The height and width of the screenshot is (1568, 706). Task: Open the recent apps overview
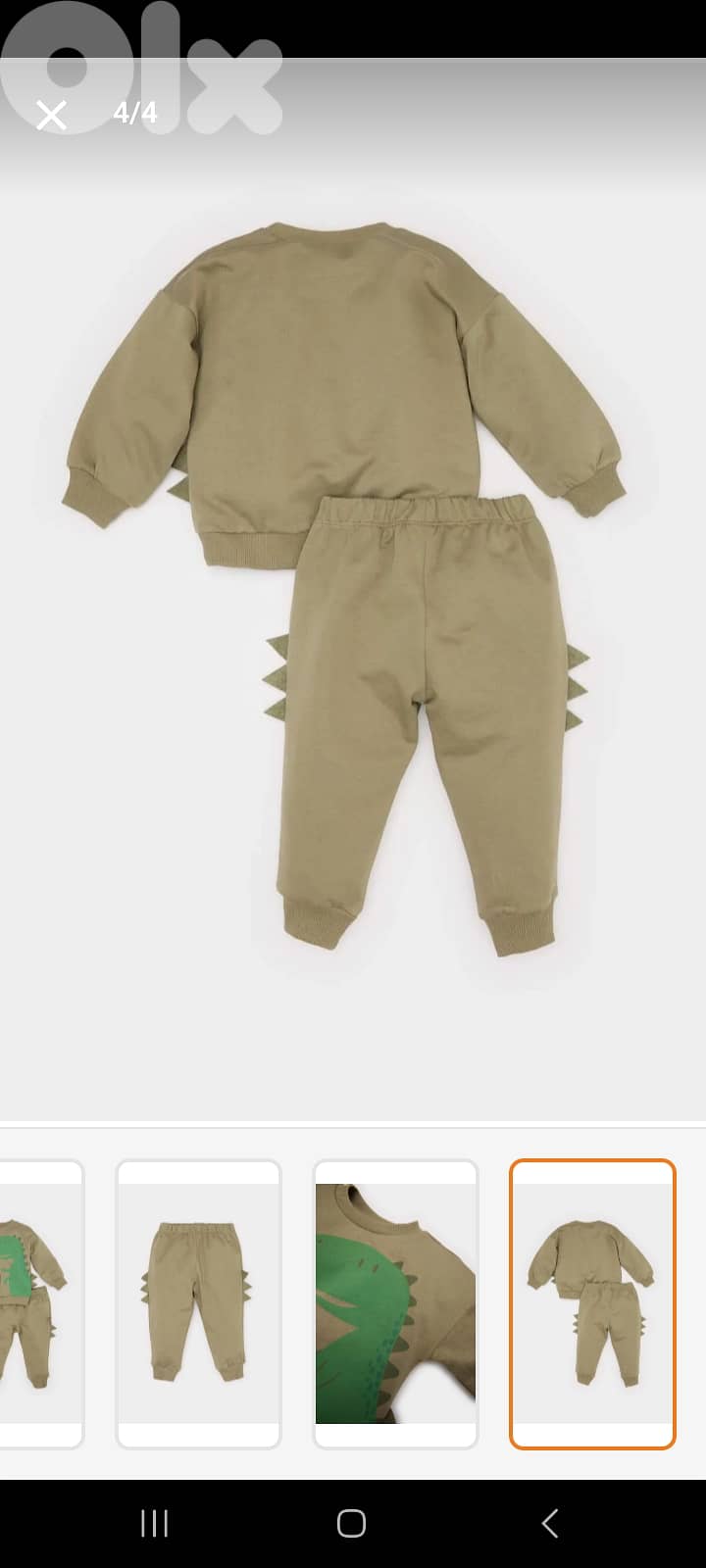[155, 1523]
